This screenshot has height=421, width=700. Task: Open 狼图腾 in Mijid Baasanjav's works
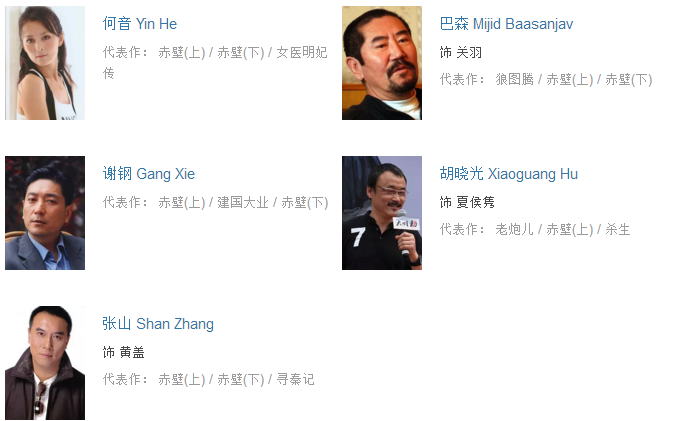(x=514, y=79)
